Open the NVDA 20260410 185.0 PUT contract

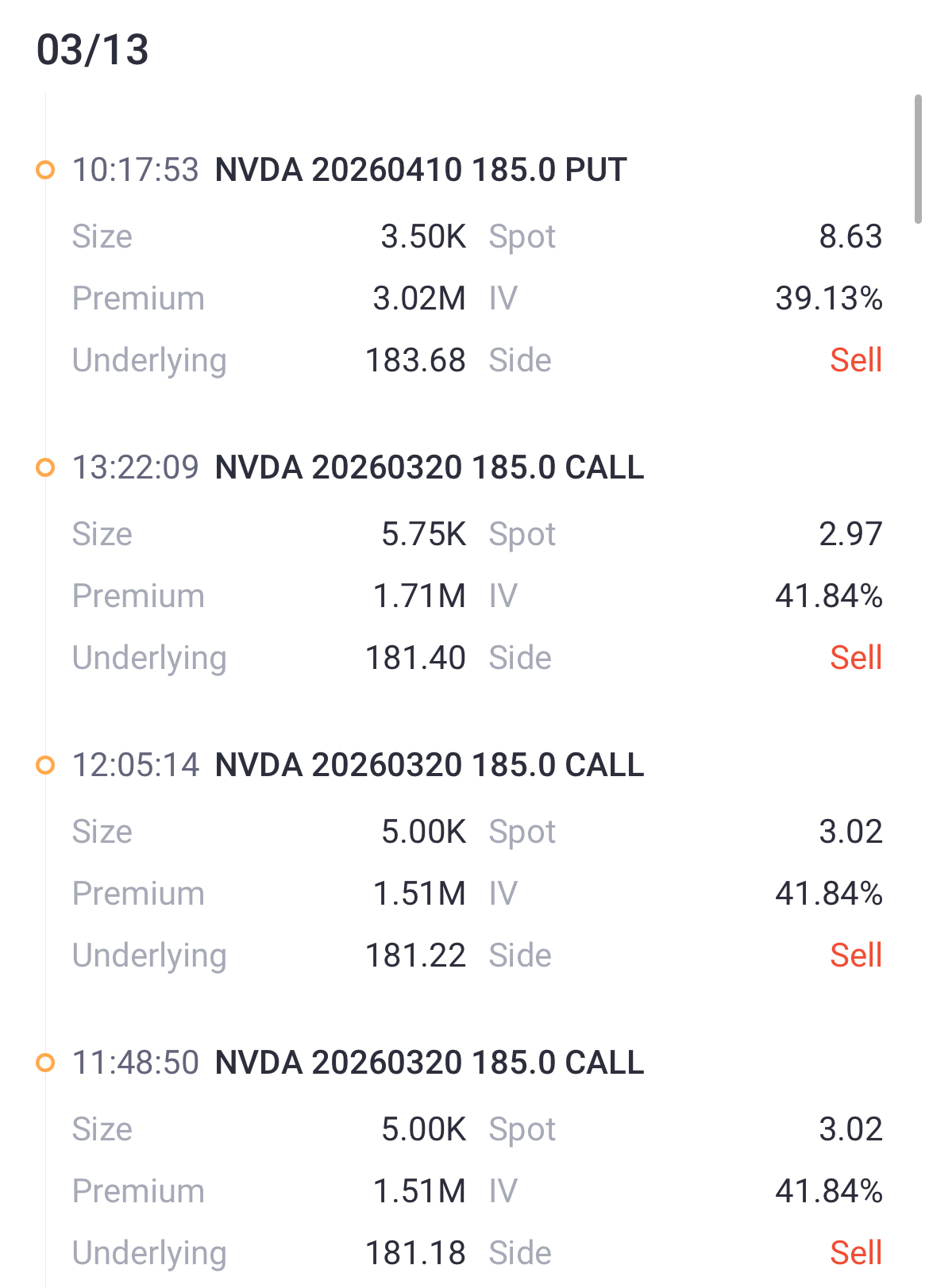(x=419, y=169)
